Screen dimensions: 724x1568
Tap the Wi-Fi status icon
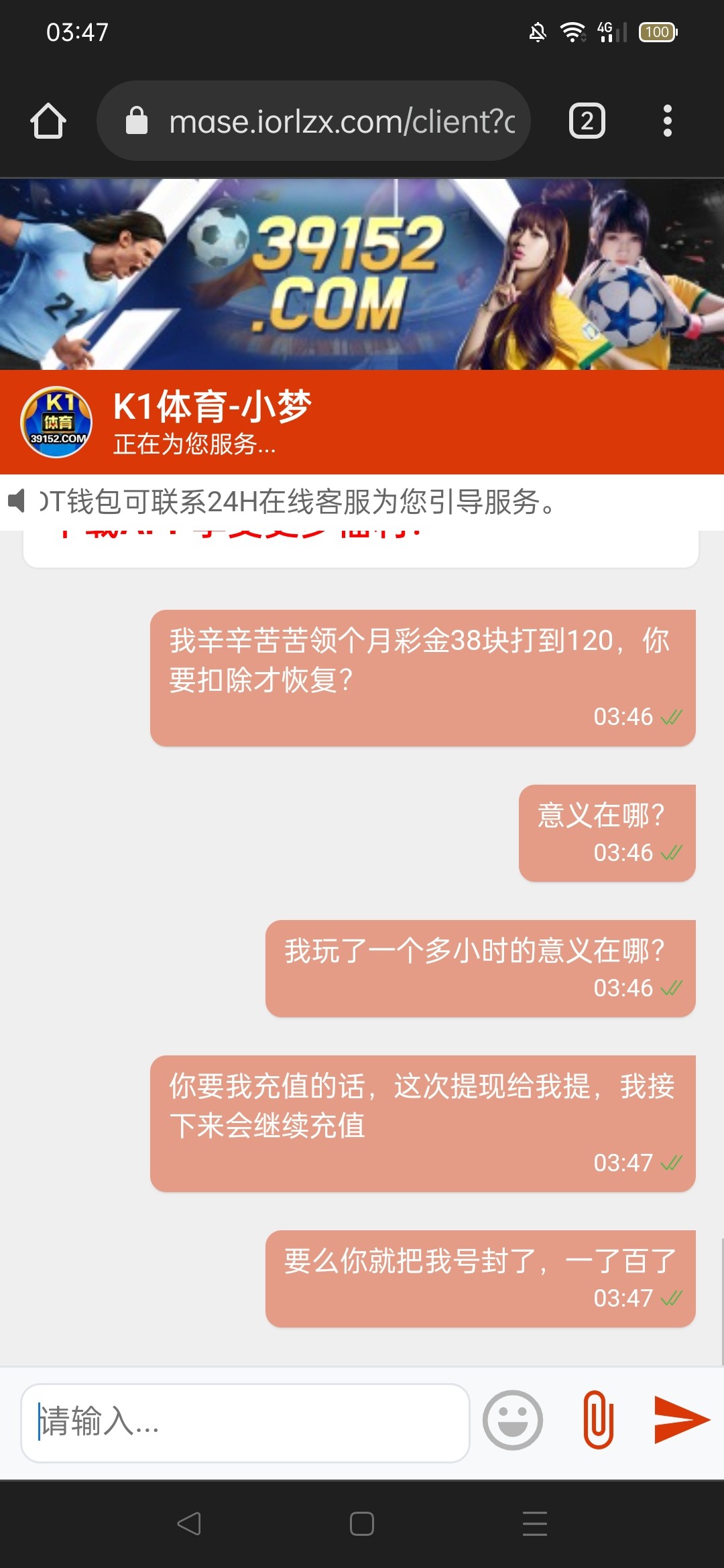(573, 32)
